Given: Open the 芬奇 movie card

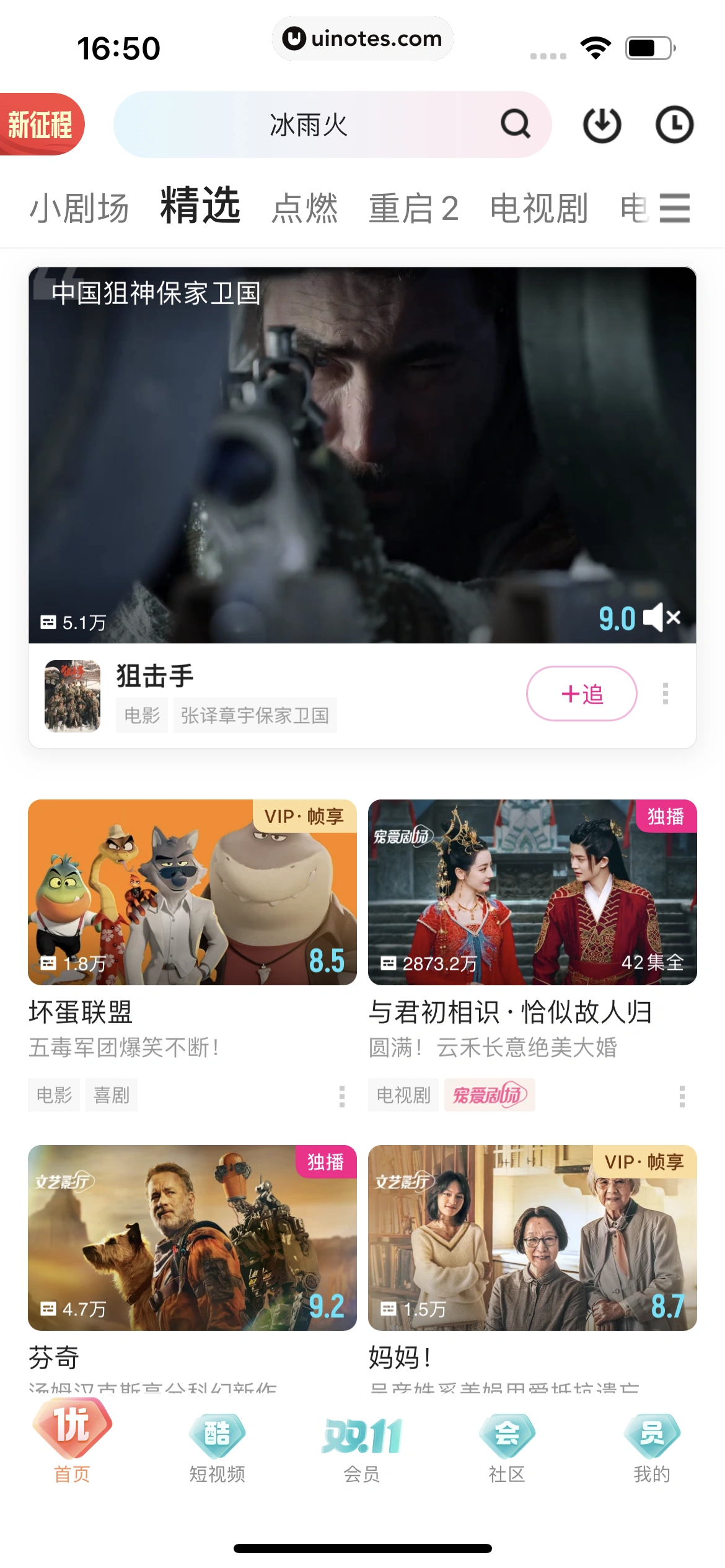Looking at the screenshot, I should pos(192,1238).
